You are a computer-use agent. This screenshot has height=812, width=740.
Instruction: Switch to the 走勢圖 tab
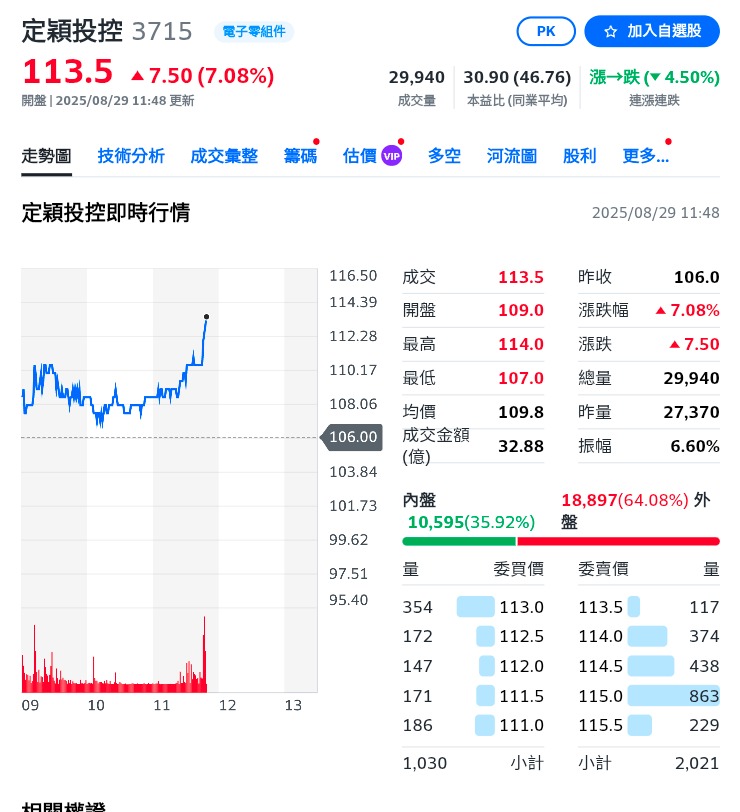tap(47, 156)
